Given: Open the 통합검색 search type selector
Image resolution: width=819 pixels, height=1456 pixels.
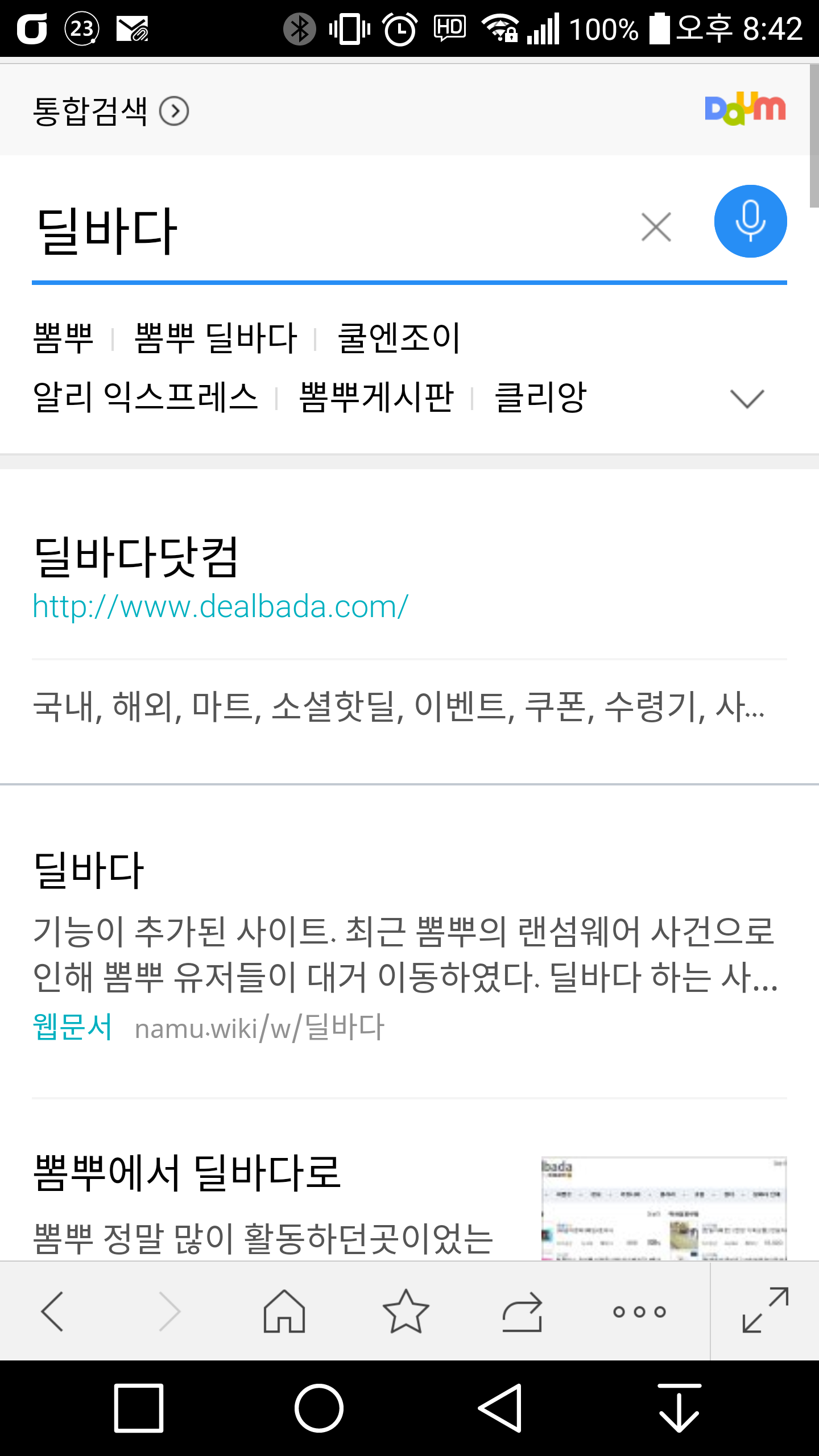Looking at the screenshot, I should [x=110, y=111].
